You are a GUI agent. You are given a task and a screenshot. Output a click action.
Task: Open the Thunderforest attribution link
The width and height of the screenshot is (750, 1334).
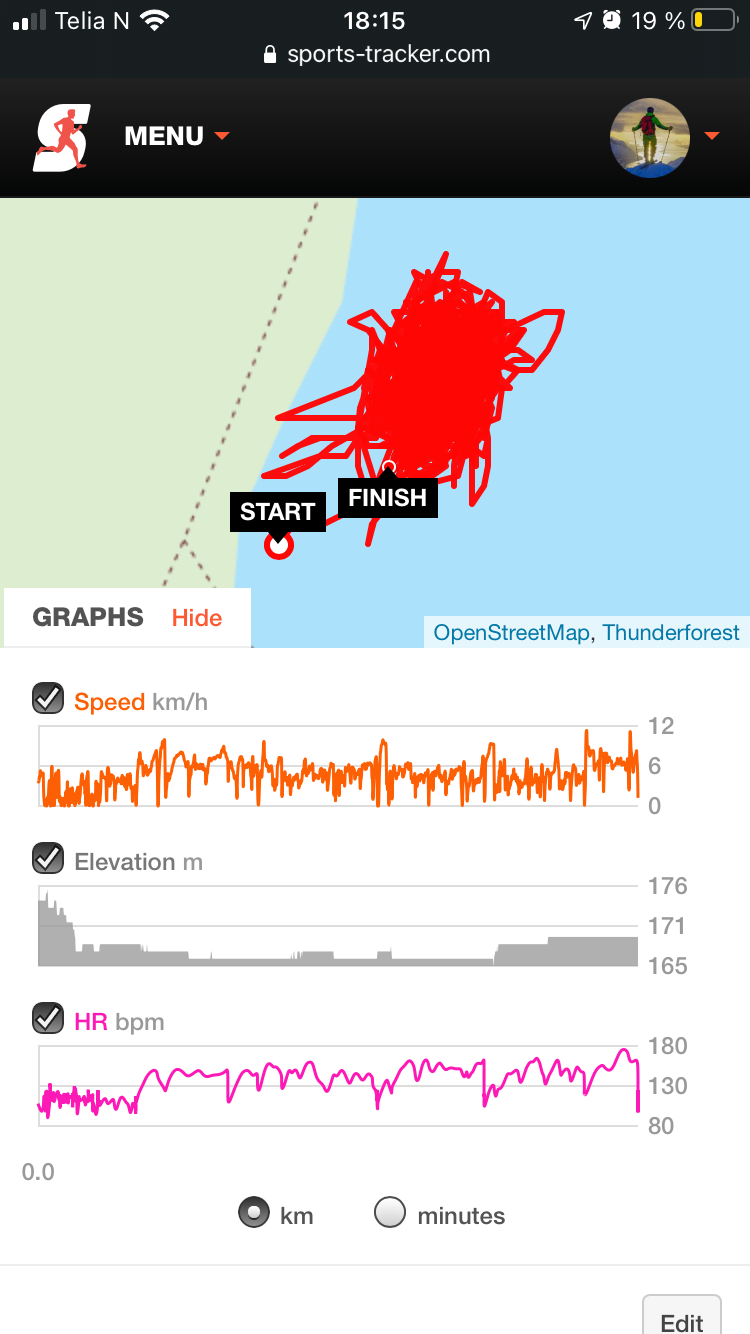pos(671,632)
